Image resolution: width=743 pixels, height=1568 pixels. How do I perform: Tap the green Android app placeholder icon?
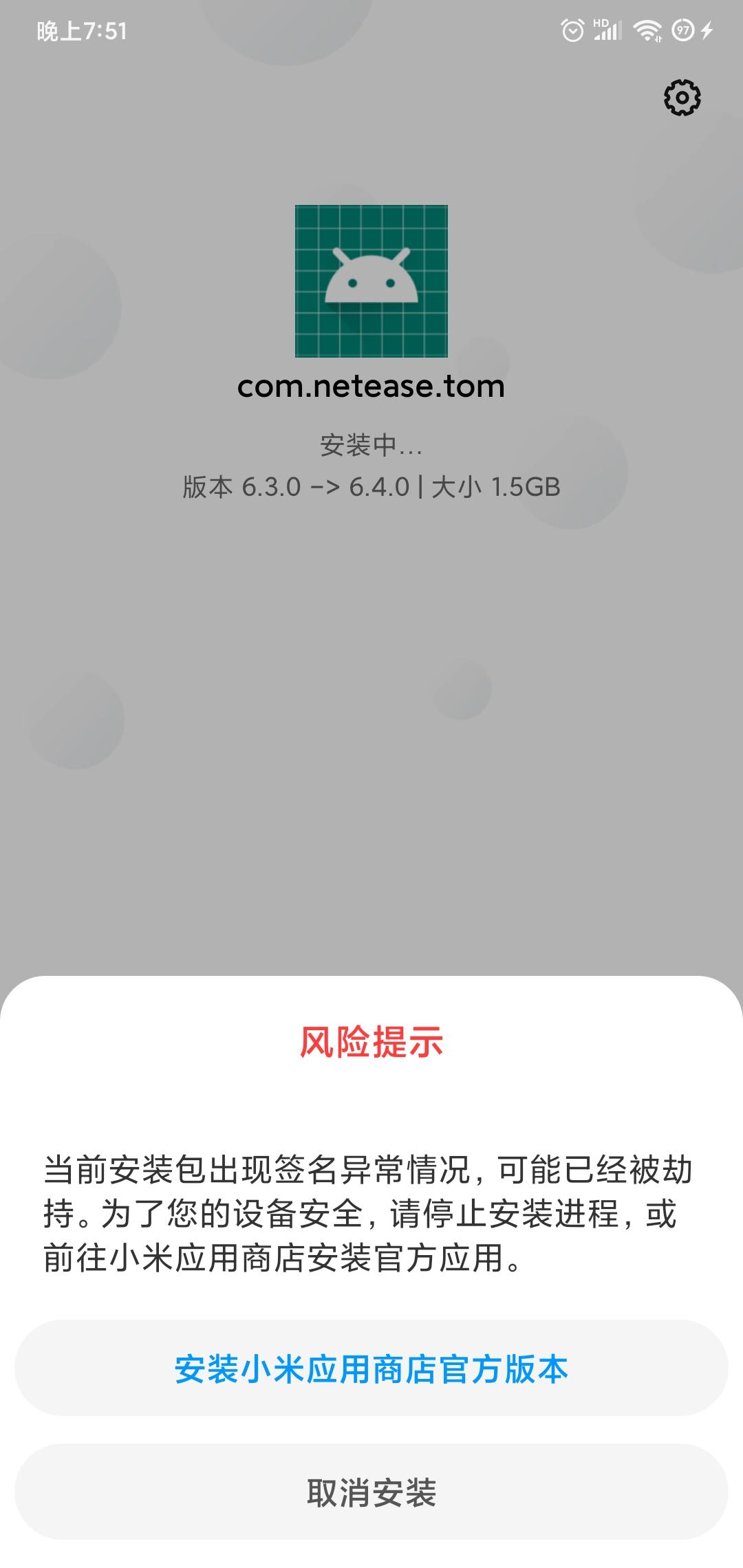click(x=371, y=281)
